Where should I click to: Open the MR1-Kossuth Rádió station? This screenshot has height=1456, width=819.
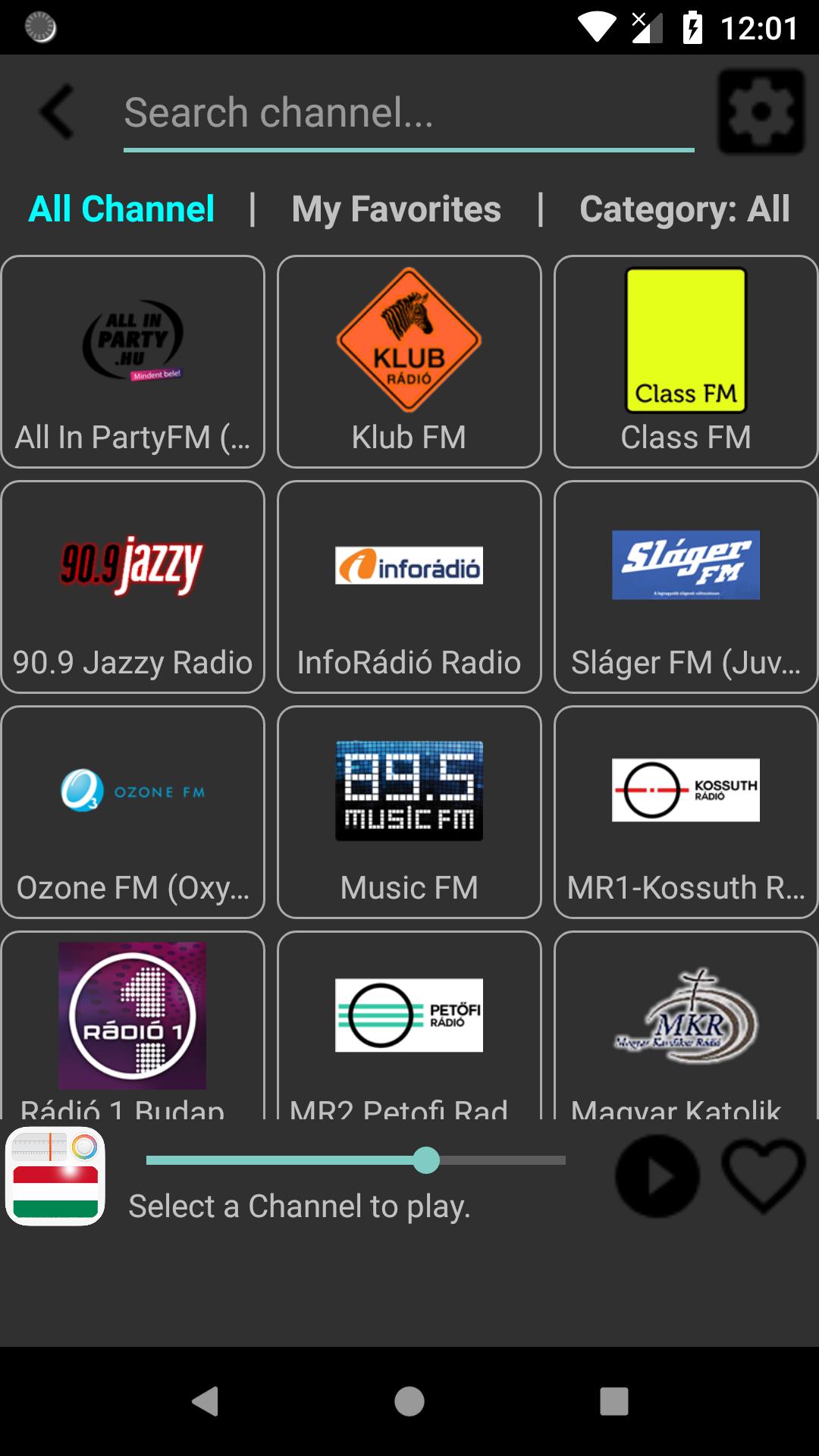click(685, 812)
